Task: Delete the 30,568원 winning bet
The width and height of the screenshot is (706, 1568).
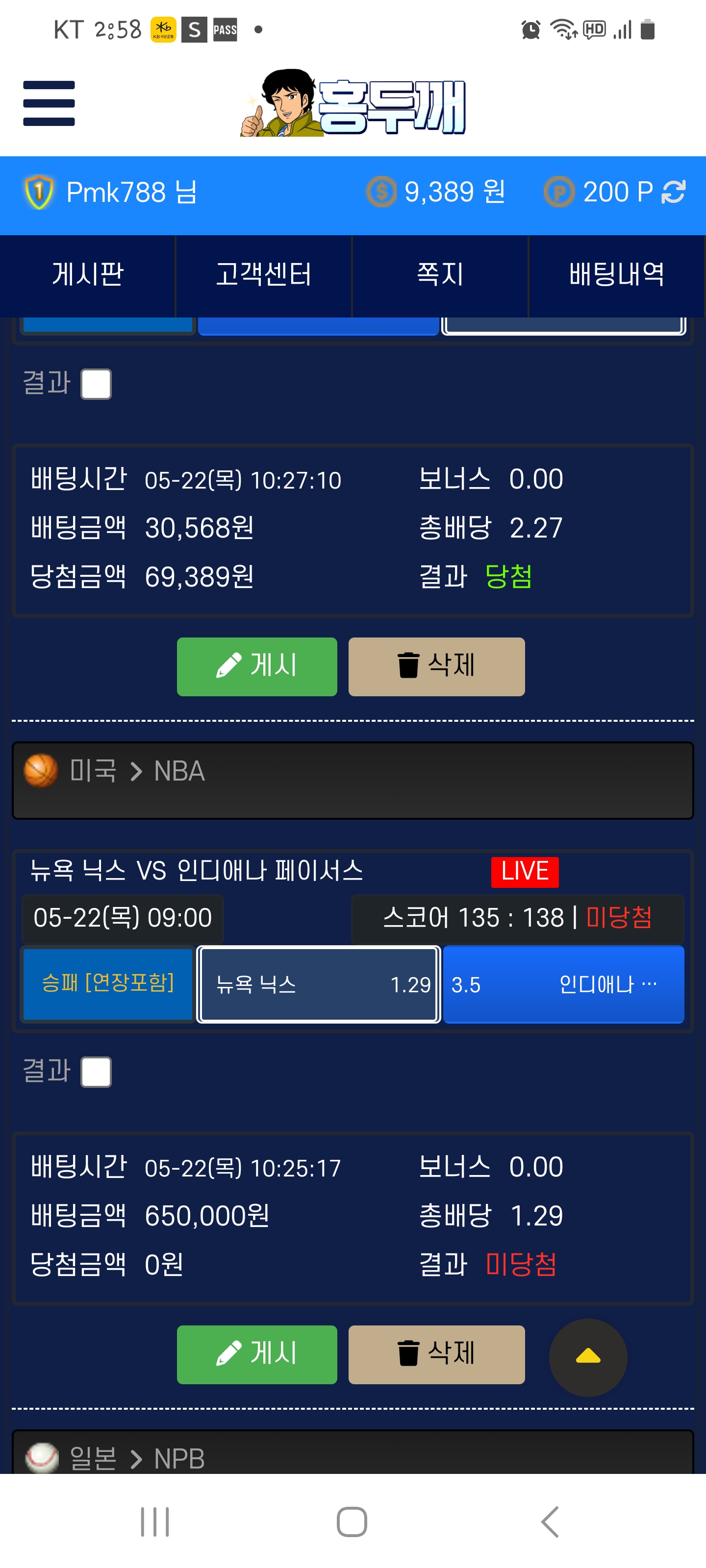Action: click(x=436, y=666)
